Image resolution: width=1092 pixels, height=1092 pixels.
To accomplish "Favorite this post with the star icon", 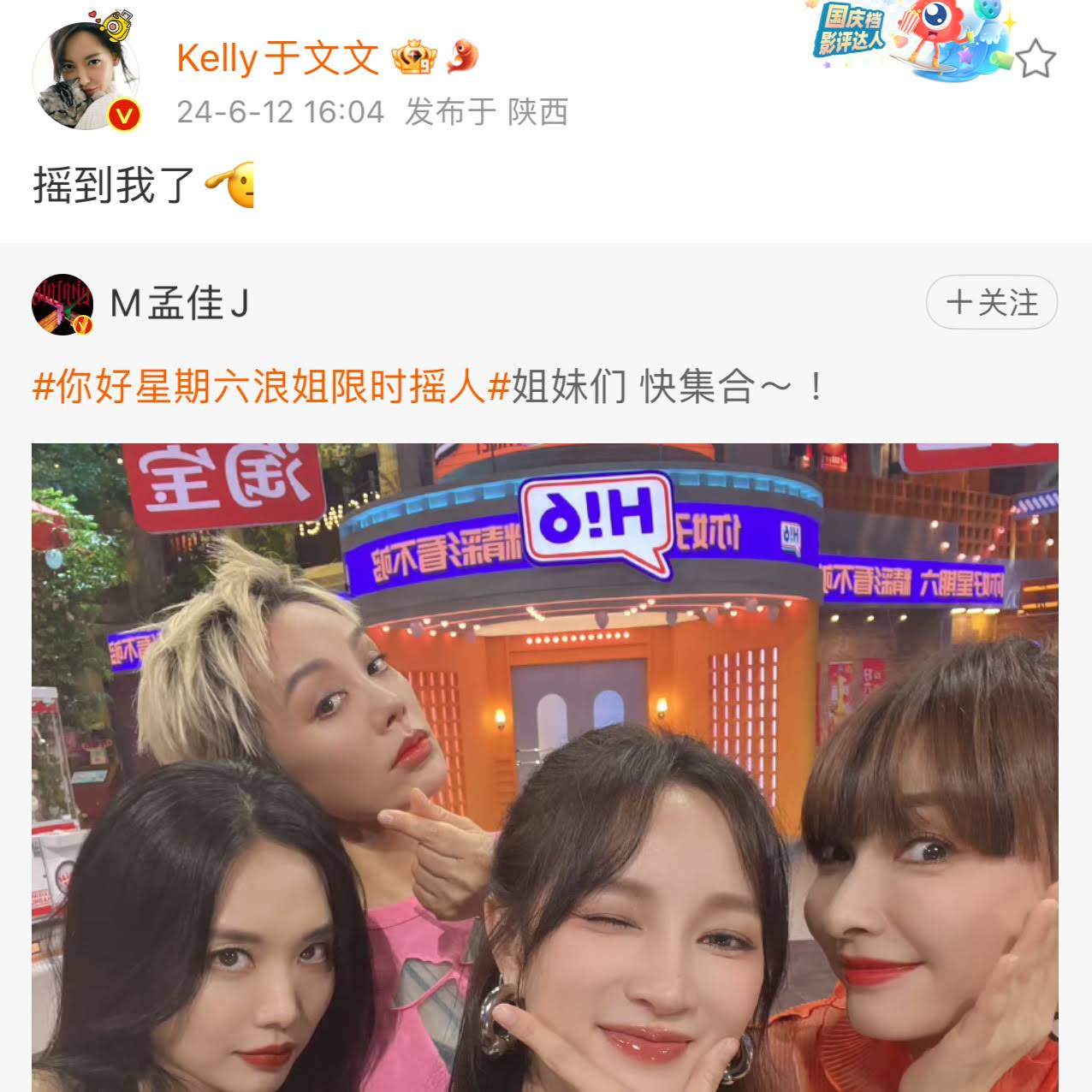I will coord(1036,60).
